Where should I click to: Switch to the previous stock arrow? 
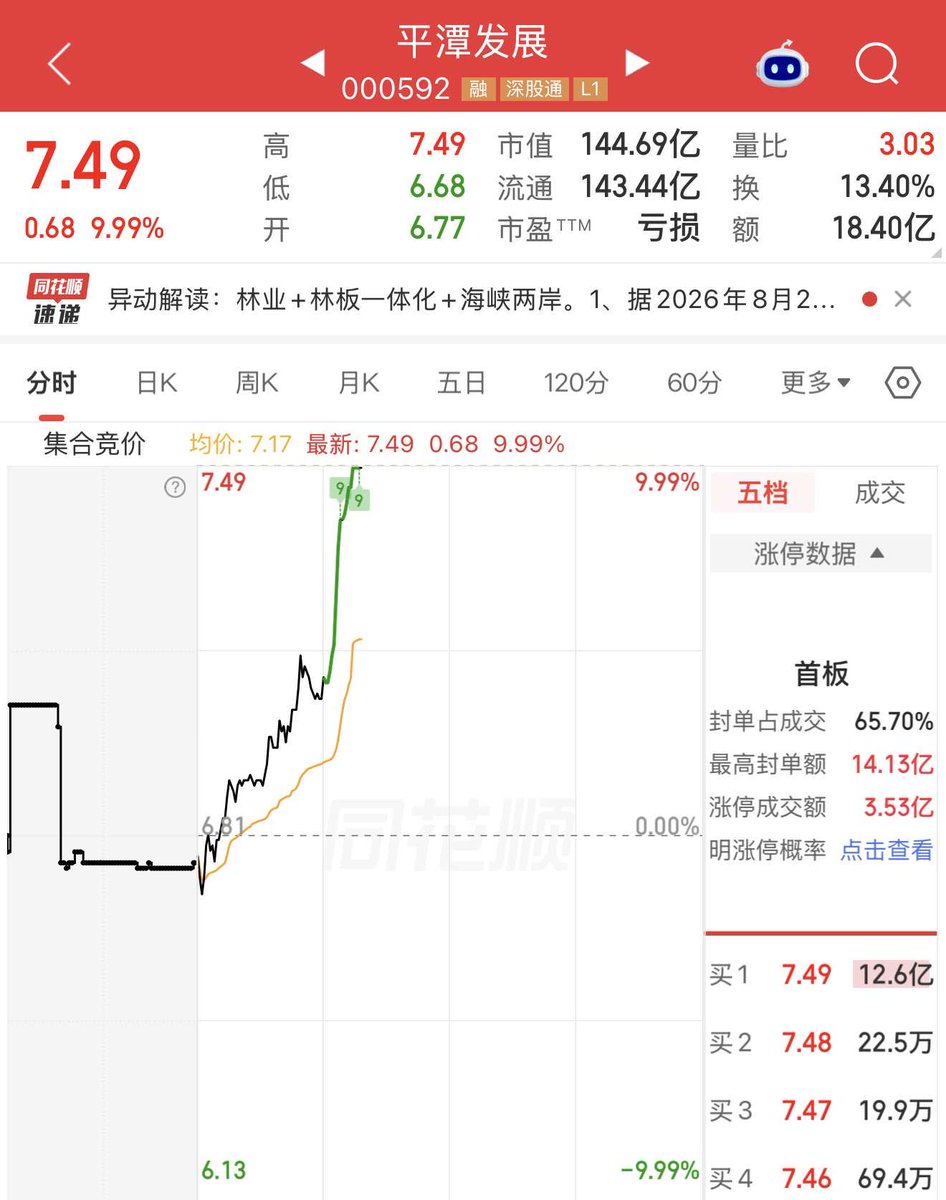[x=312, y=64]
